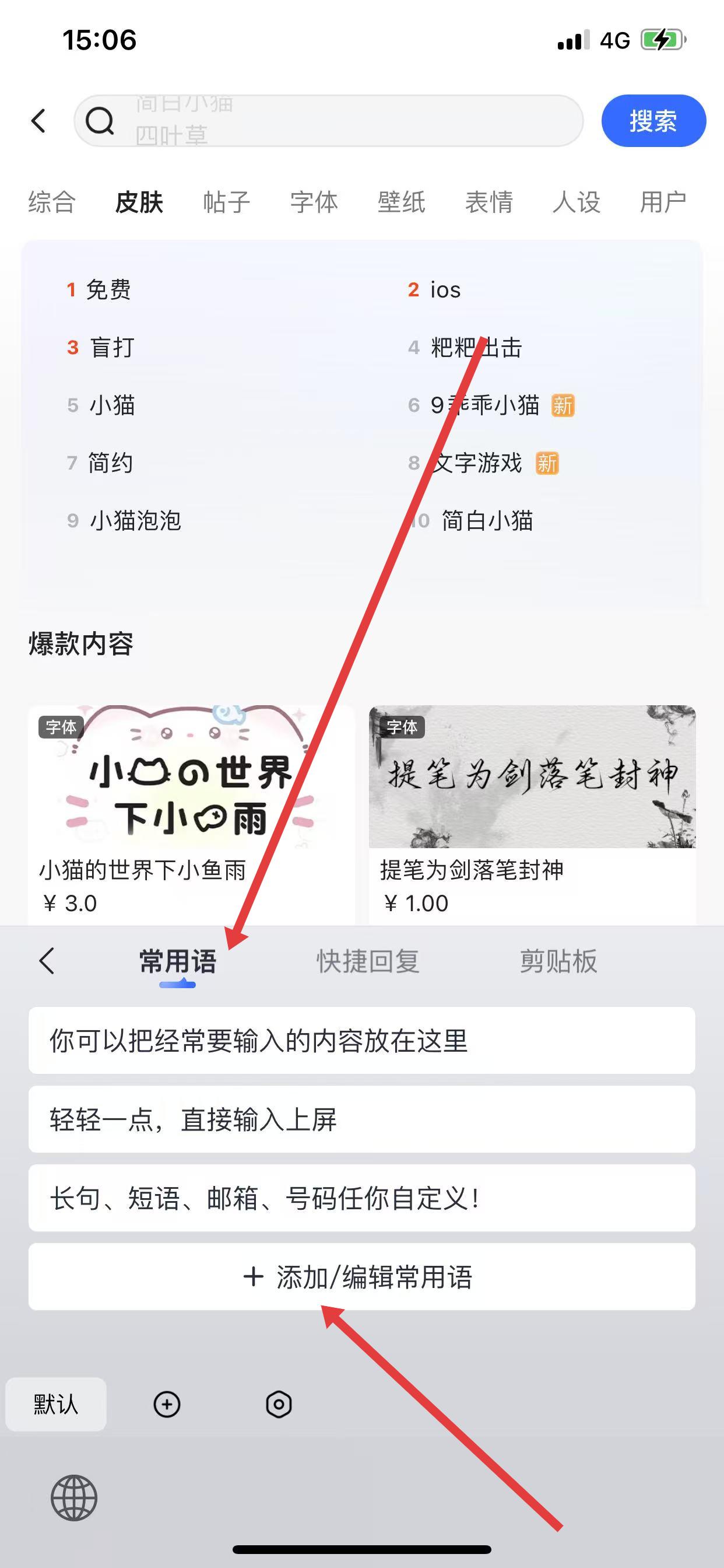Add a new phrase group with plus icon

click(x=167, y=1404)
